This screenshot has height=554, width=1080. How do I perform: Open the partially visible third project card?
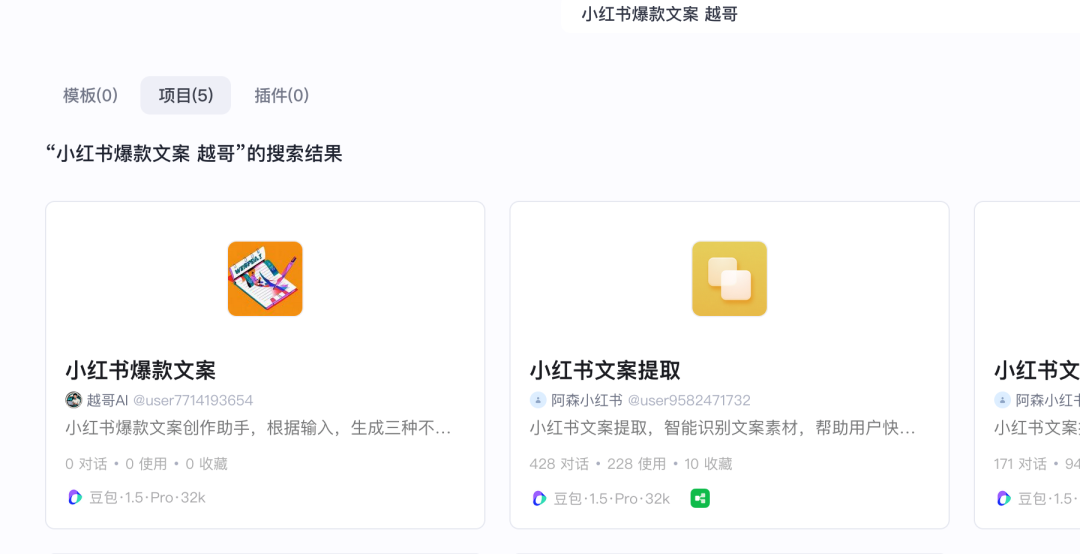(1030, 365)
